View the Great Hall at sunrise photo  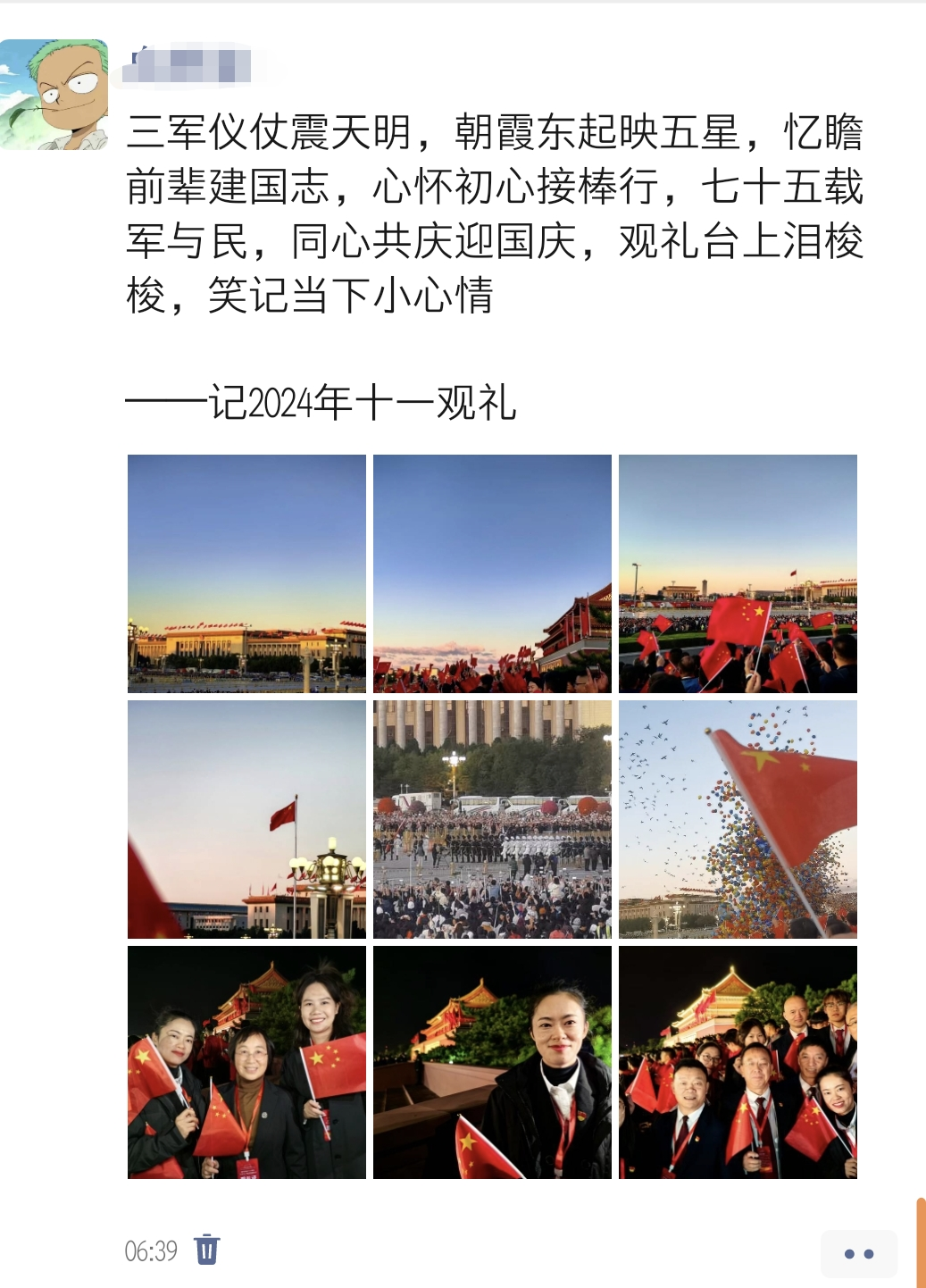tap(246, 573)
